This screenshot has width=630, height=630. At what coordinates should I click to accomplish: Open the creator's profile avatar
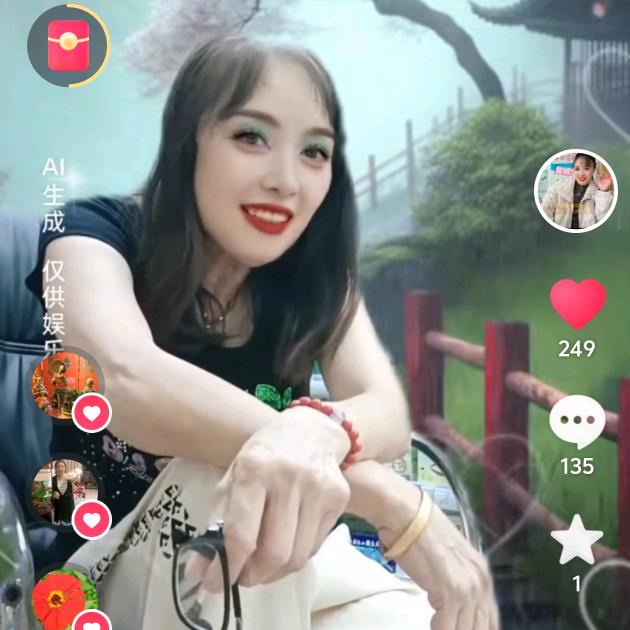[x=577, y=191]
